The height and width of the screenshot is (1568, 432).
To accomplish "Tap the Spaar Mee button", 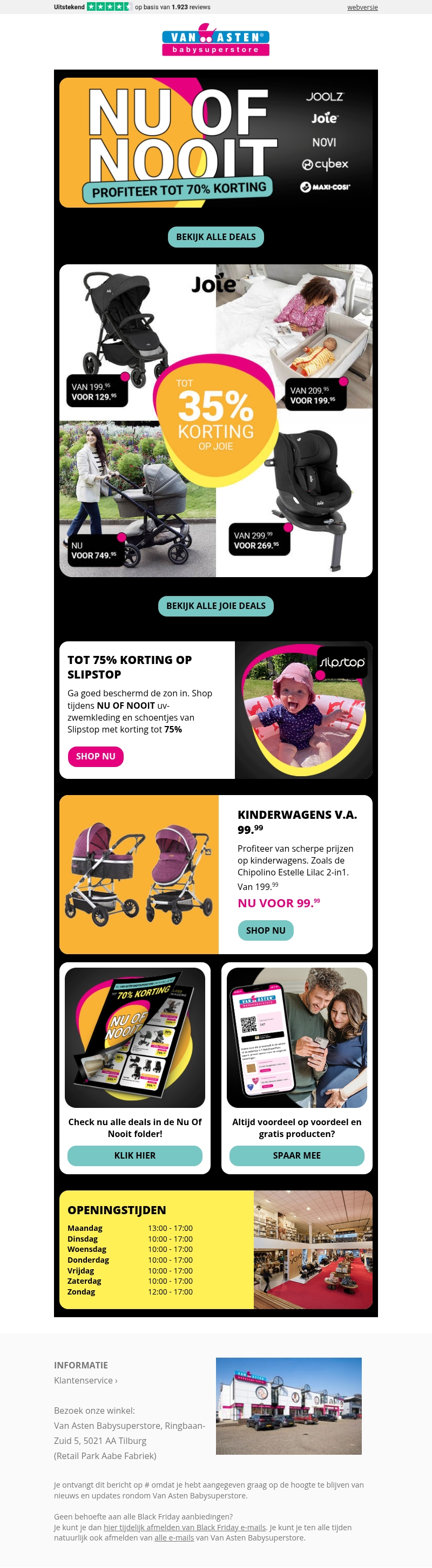I will tap(297, 1155).
